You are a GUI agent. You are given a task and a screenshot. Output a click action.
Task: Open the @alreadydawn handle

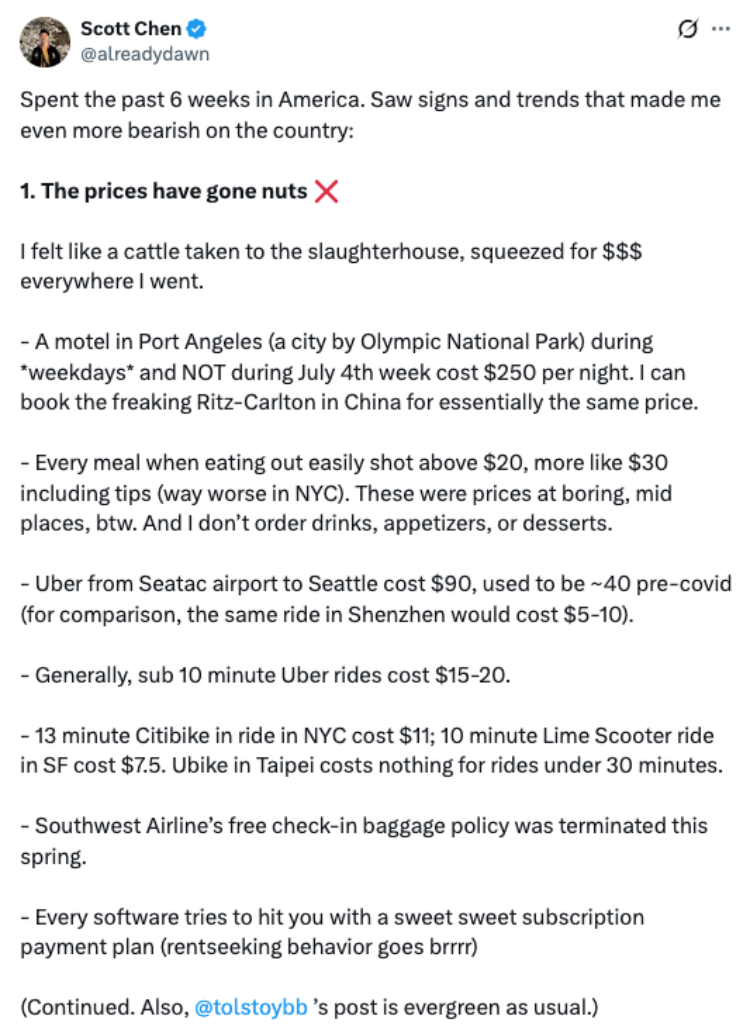(145, 54)
